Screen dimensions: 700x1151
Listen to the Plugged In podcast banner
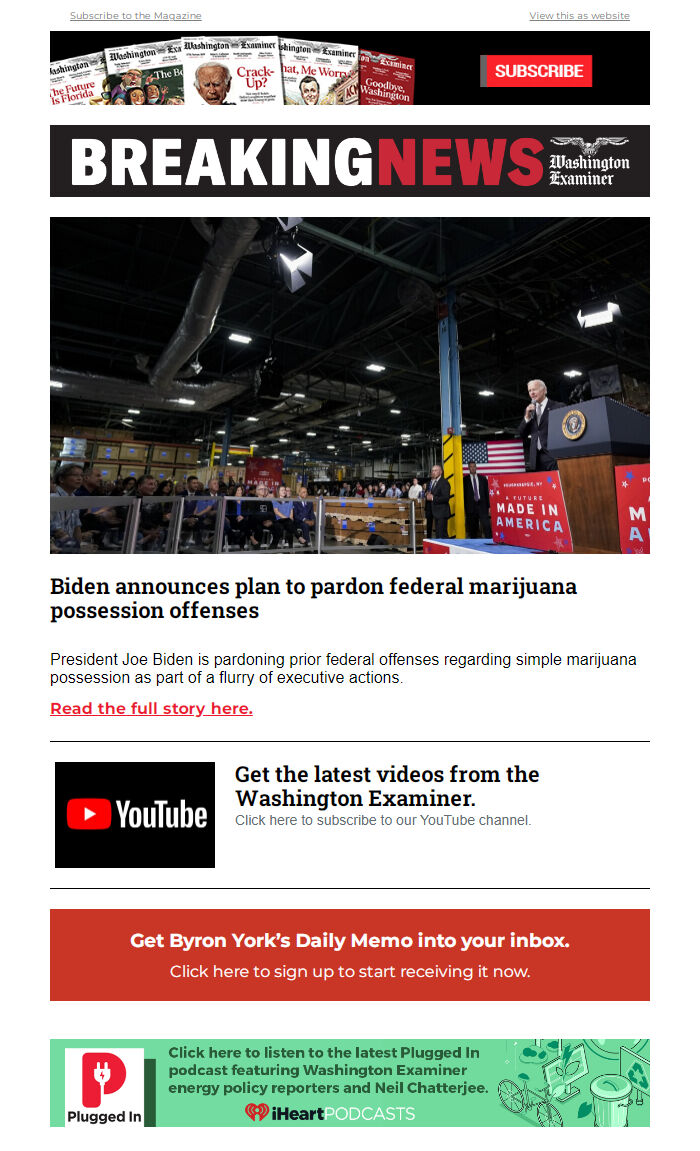click(350, 1083)
